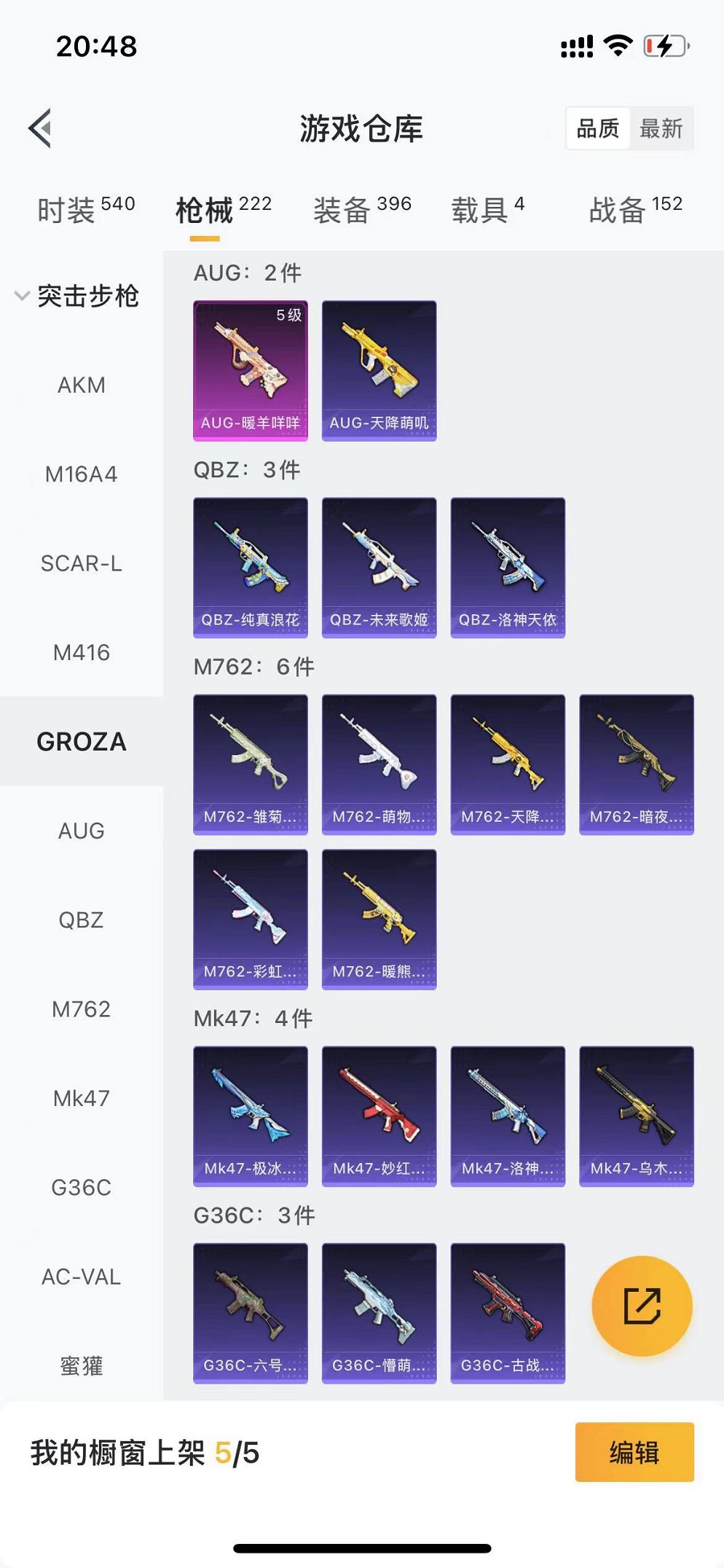This screenshot has height=1568, width=724.
Task: View the M762-暗夜 skin tile
Action: (x=637, y=764)
